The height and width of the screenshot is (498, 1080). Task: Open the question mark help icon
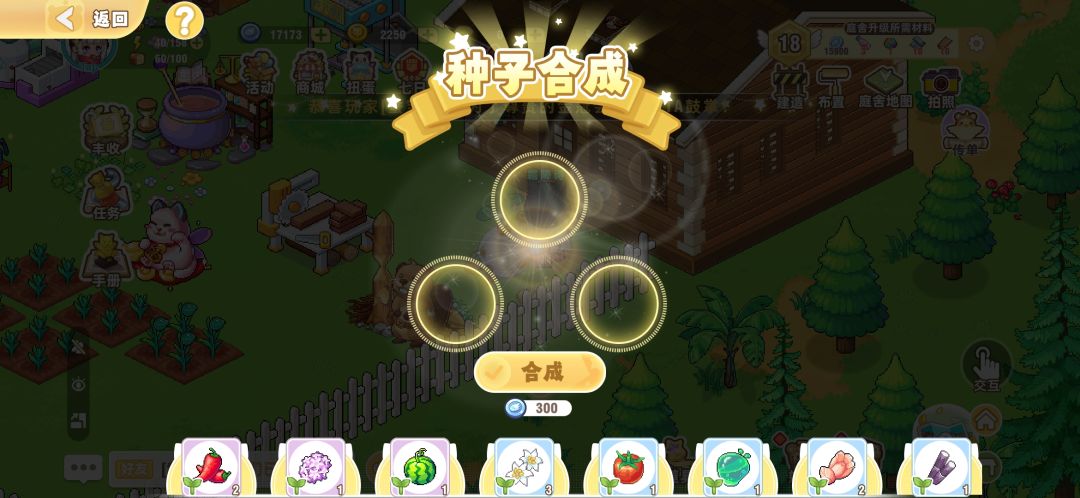pos(185,20)
